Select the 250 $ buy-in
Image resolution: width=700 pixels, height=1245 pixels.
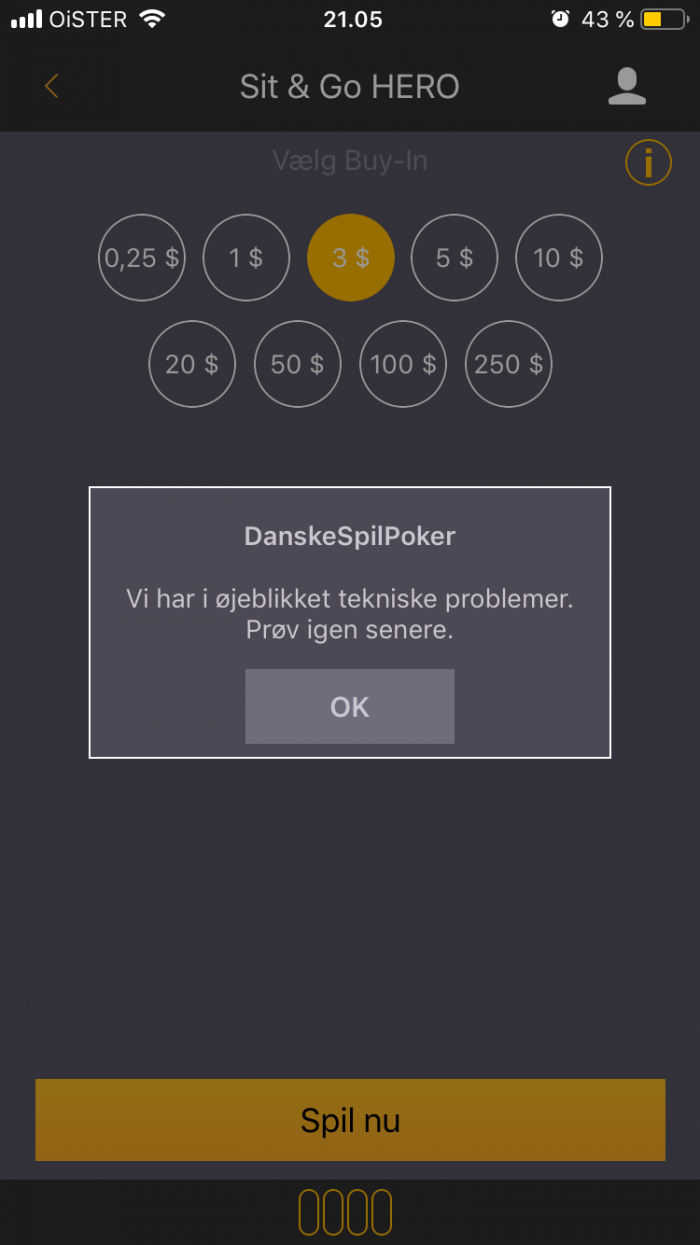click(x=509, y=364)
